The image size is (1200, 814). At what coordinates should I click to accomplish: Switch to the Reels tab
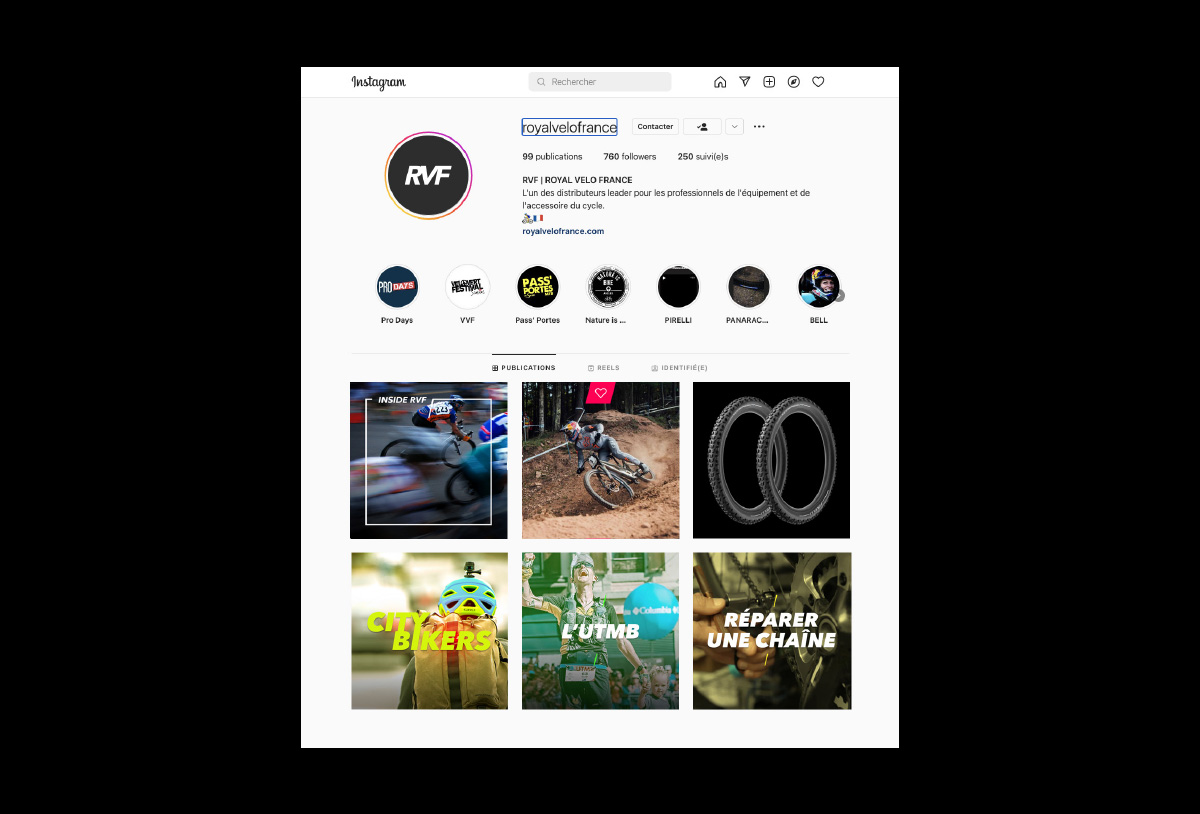tap(603, 368)
